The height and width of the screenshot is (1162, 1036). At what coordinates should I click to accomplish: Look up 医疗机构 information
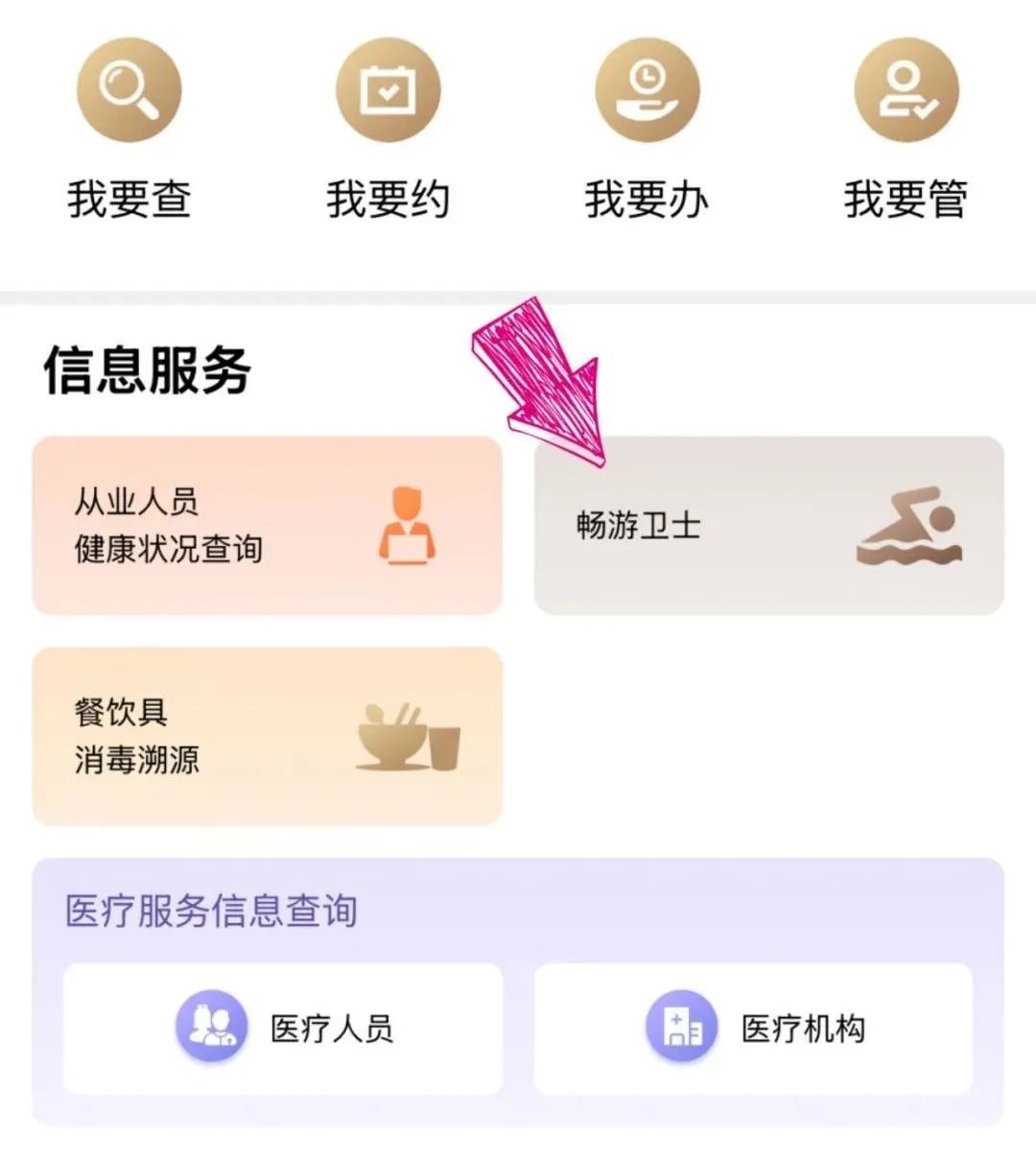[x=753, y=1029]
